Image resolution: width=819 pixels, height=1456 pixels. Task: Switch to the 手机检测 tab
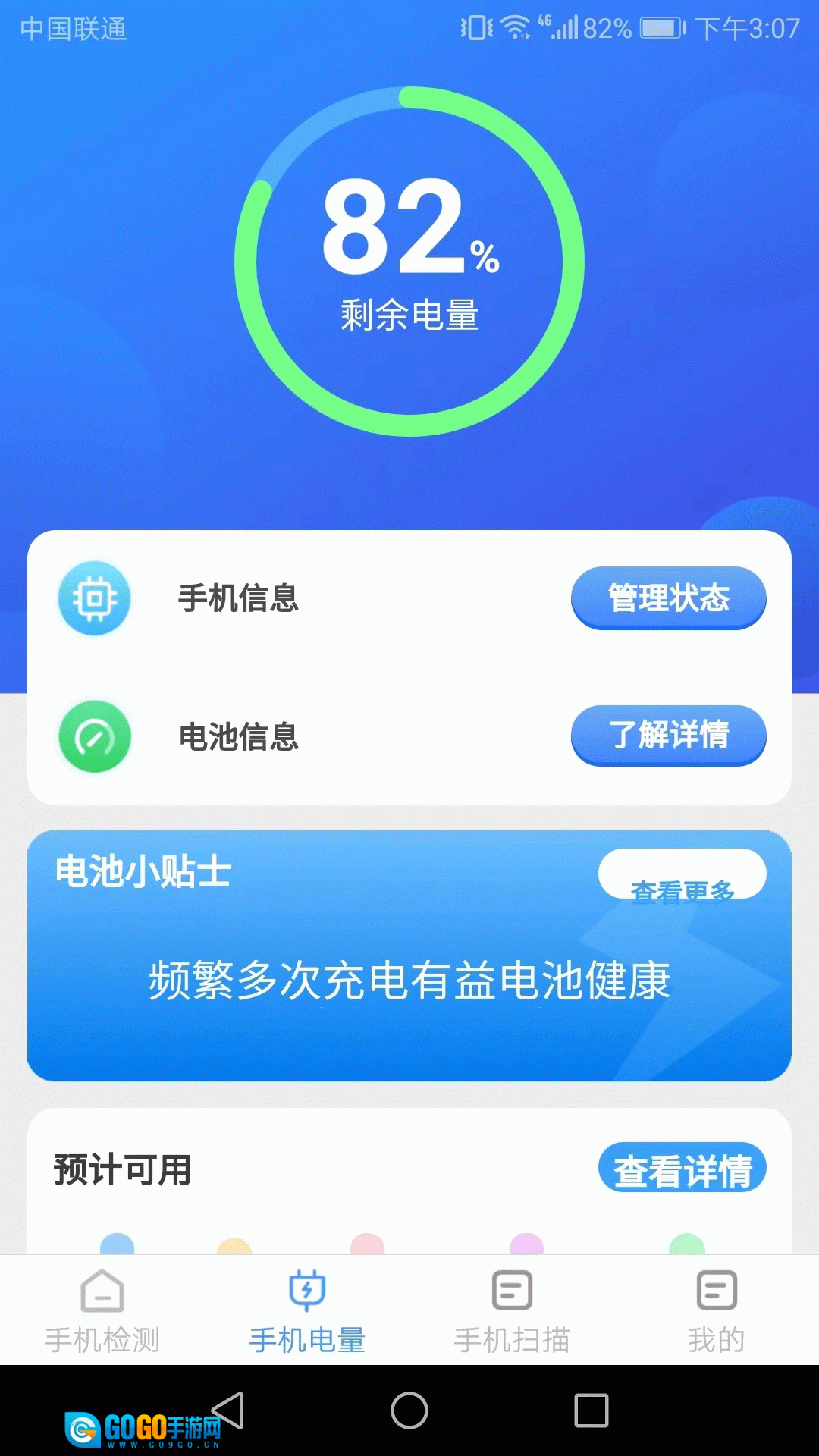102,1311
